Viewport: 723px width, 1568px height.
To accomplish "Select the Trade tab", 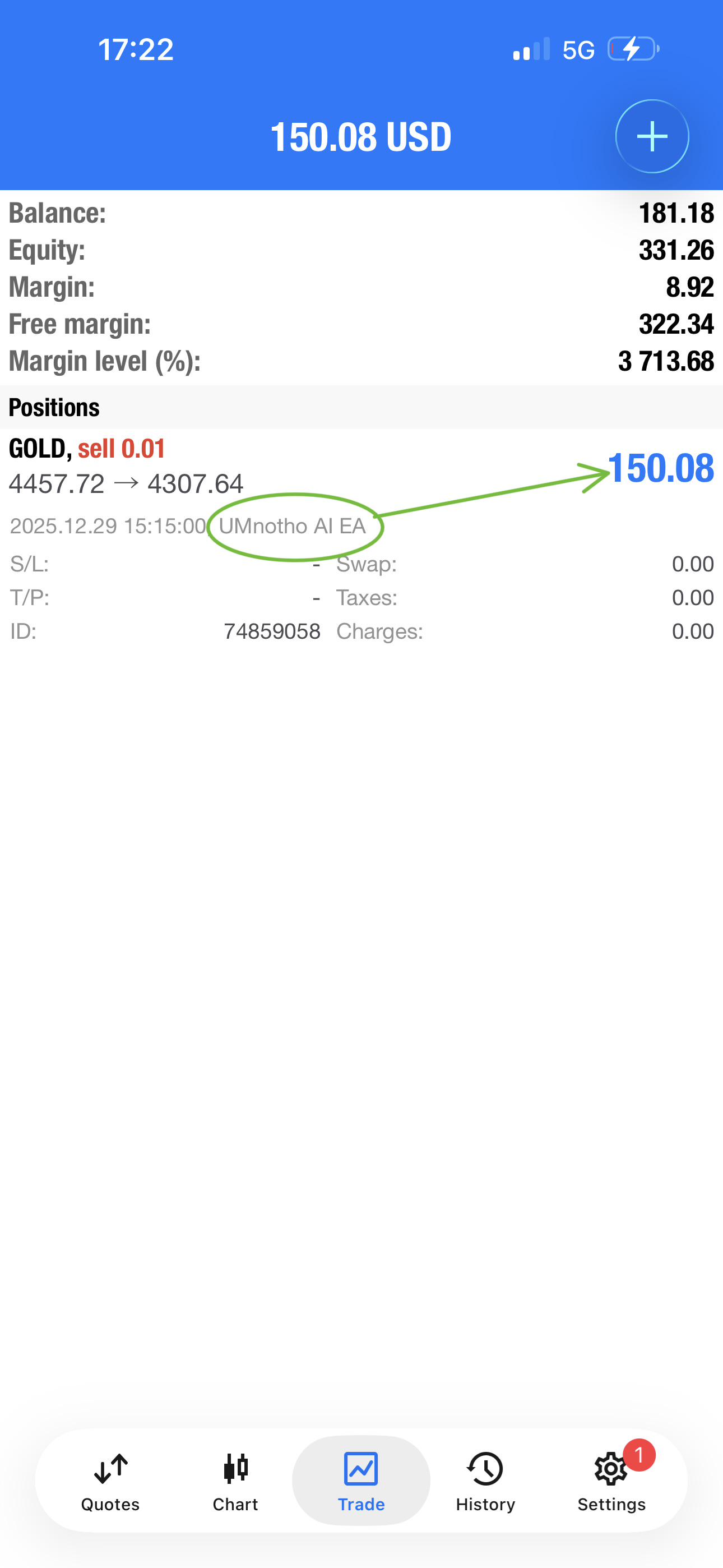I will (x=361, y=1482).
